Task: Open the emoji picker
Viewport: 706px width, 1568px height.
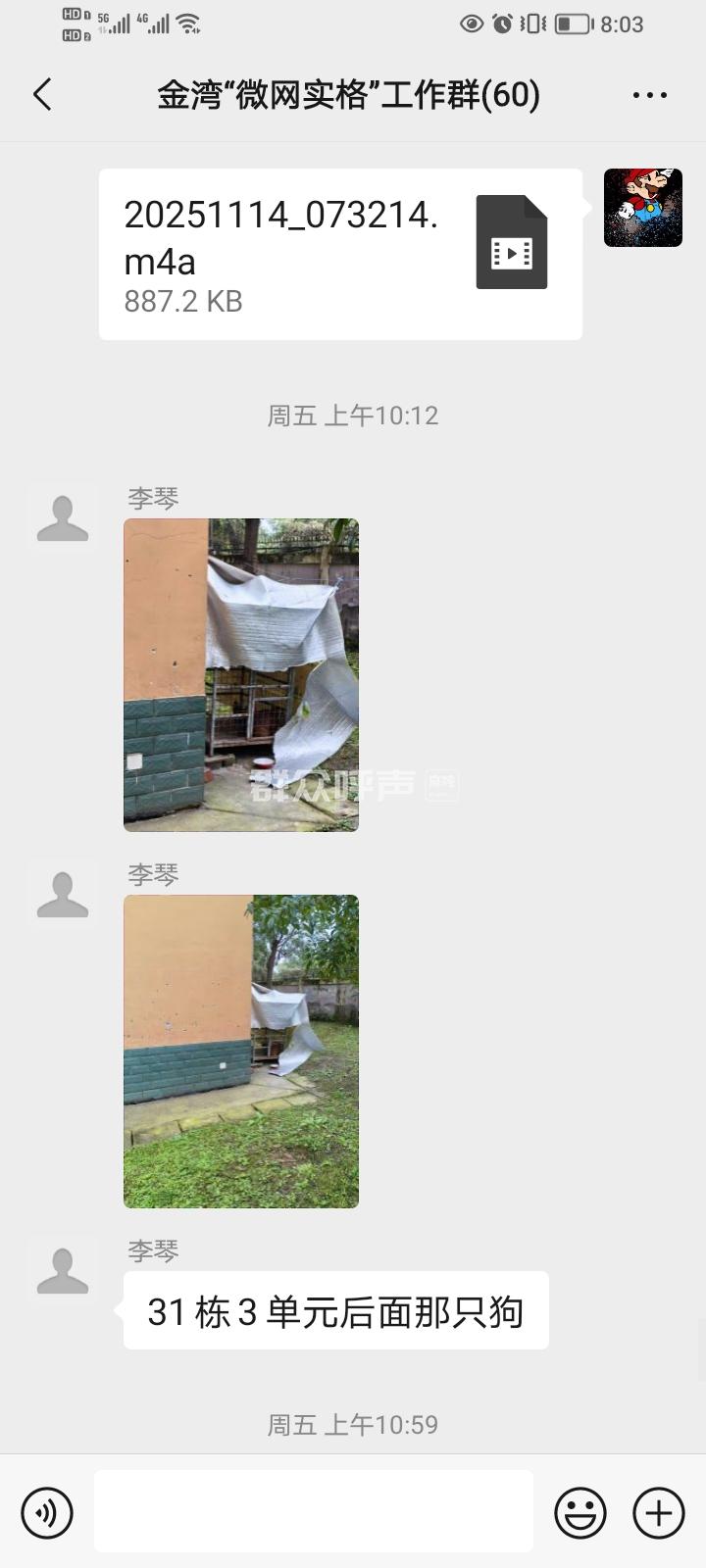Action: click(580, 1512)
